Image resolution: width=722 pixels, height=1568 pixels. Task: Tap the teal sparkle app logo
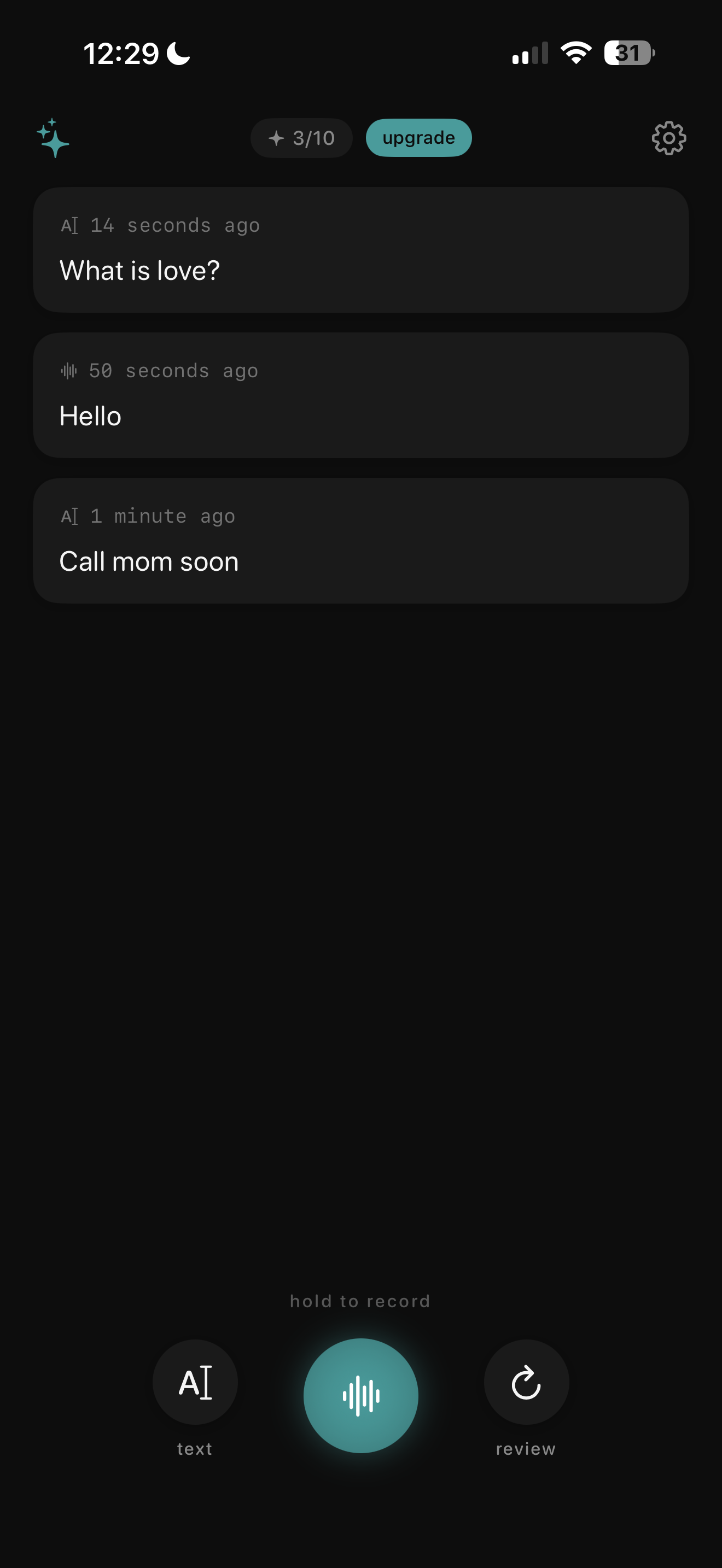click(x=54, y=138)
